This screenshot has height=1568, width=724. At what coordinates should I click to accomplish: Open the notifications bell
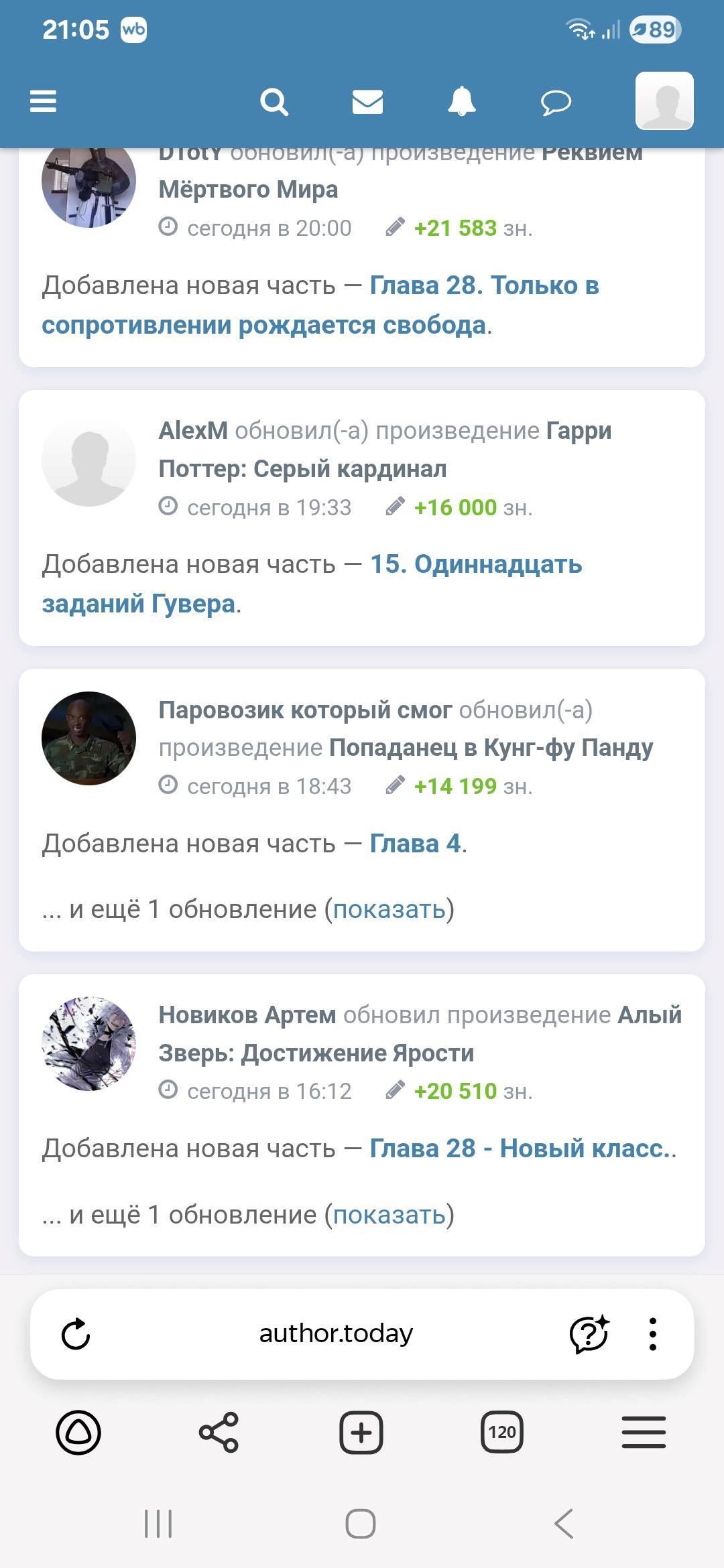[x=461, y=102]
